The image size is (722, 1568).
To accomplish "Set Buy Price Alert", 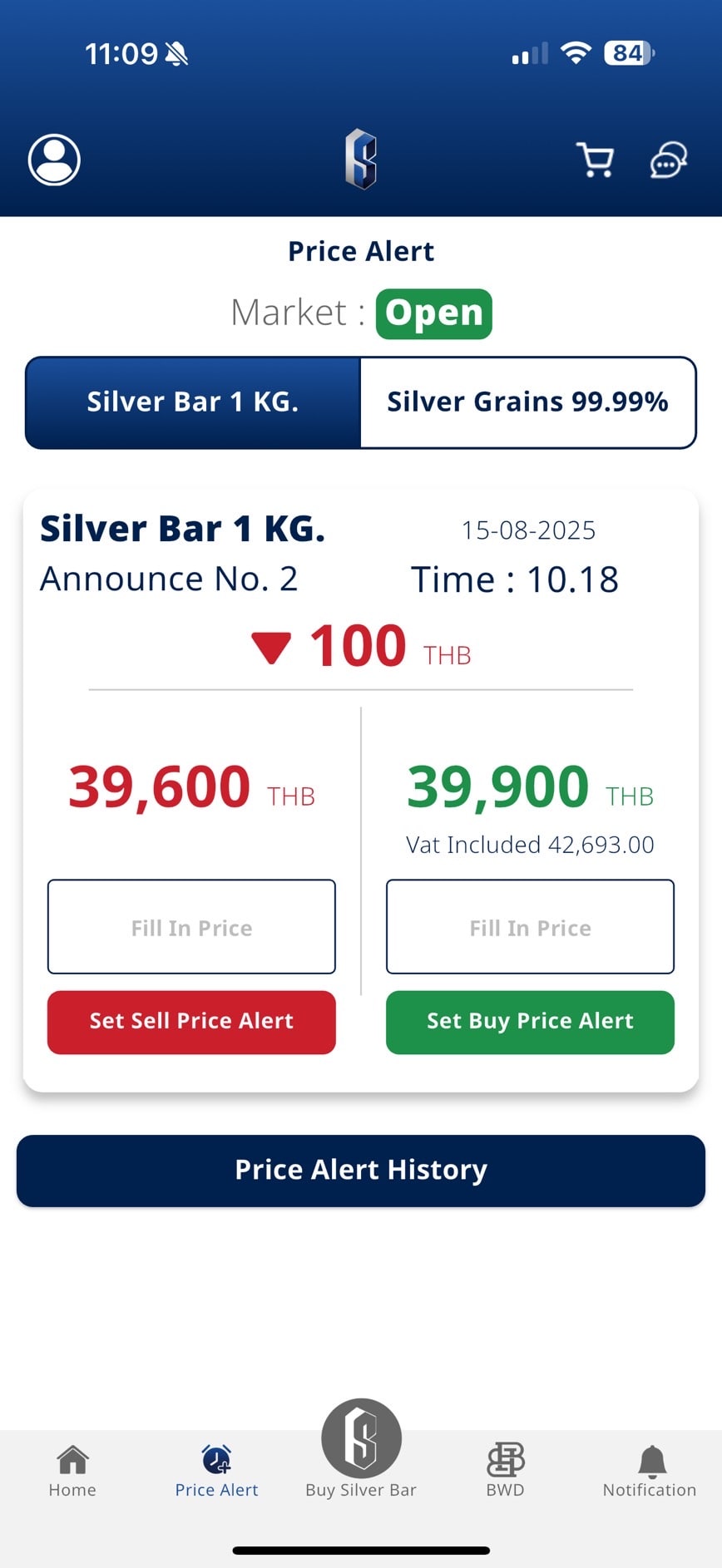I will 530,1022.
